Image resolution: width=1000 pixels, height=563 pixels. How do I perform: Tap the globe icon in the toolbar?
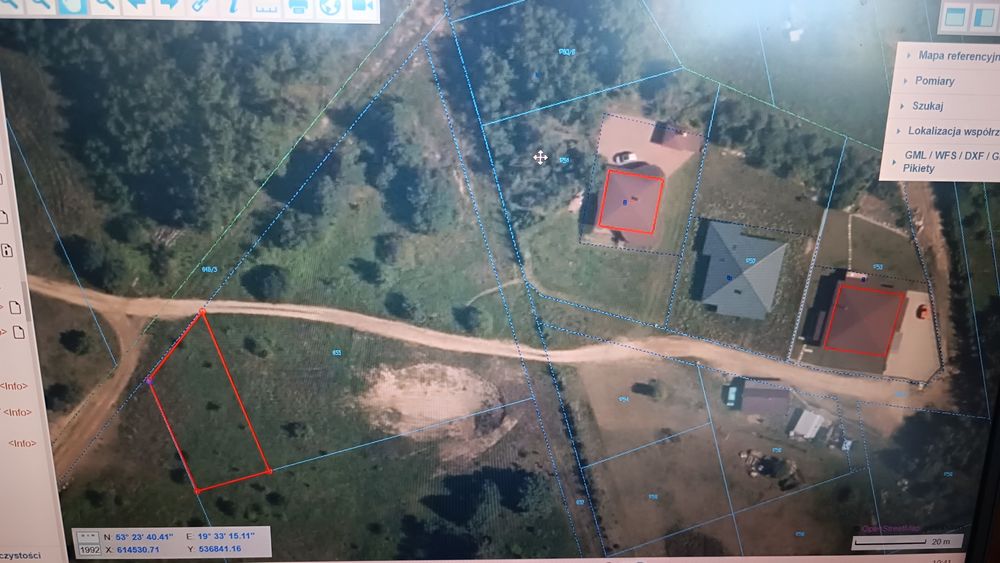(x=330, y=7)
